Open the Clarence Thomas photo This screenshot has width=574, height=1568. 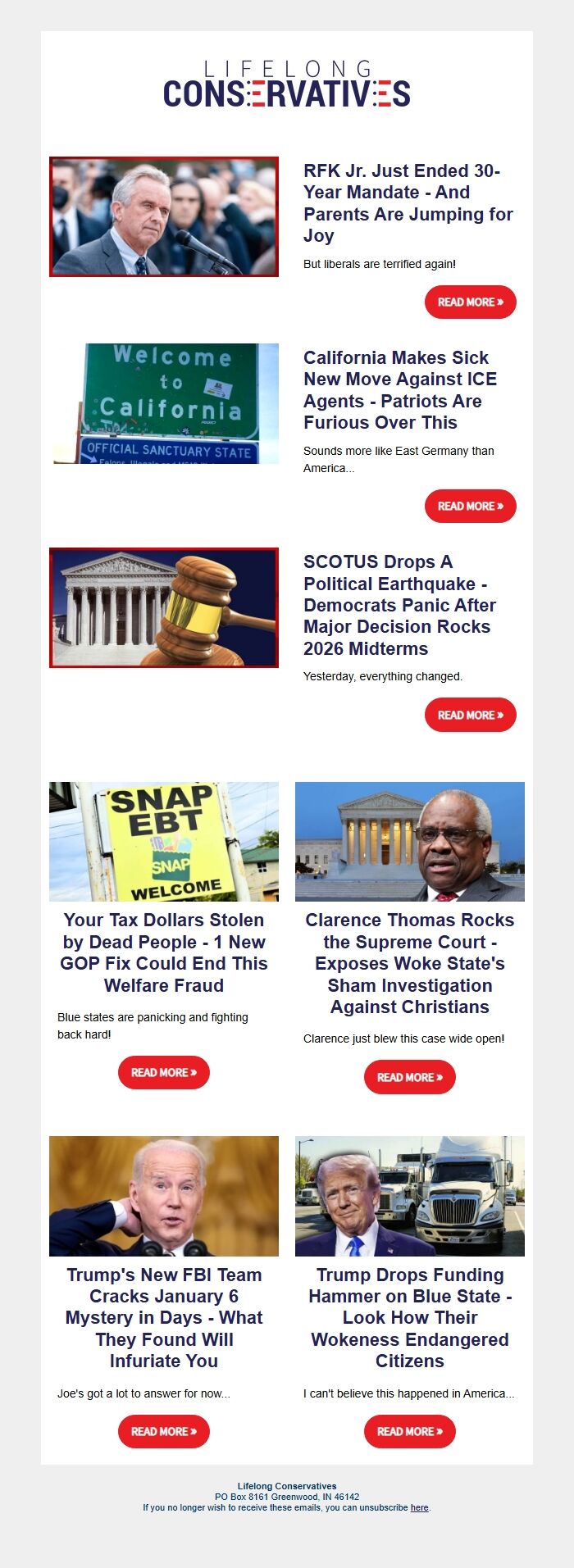click(x=409, y=842)
